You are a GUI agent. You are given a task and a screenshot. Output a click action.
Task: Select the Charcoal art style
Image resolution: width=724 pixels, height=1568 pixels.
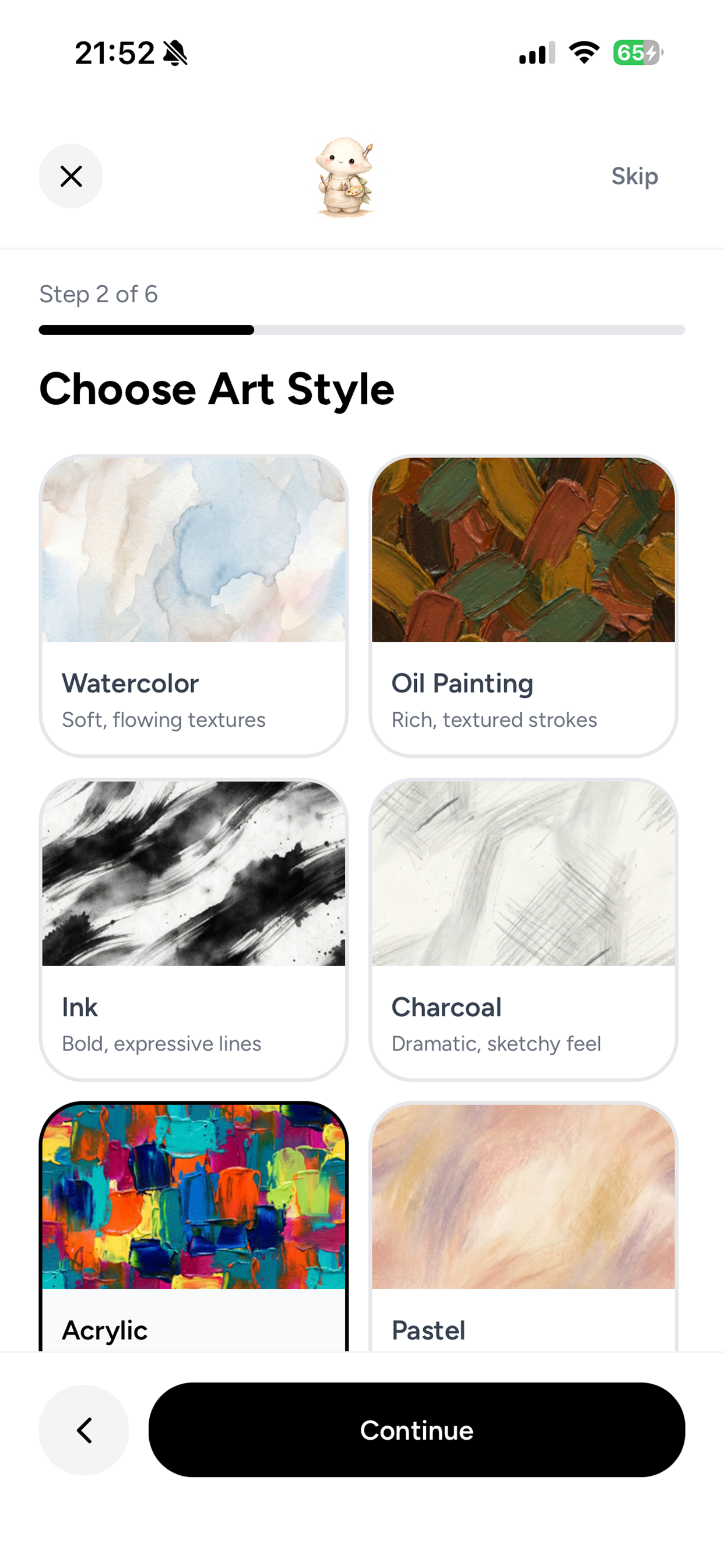click(x=523, y=928)
